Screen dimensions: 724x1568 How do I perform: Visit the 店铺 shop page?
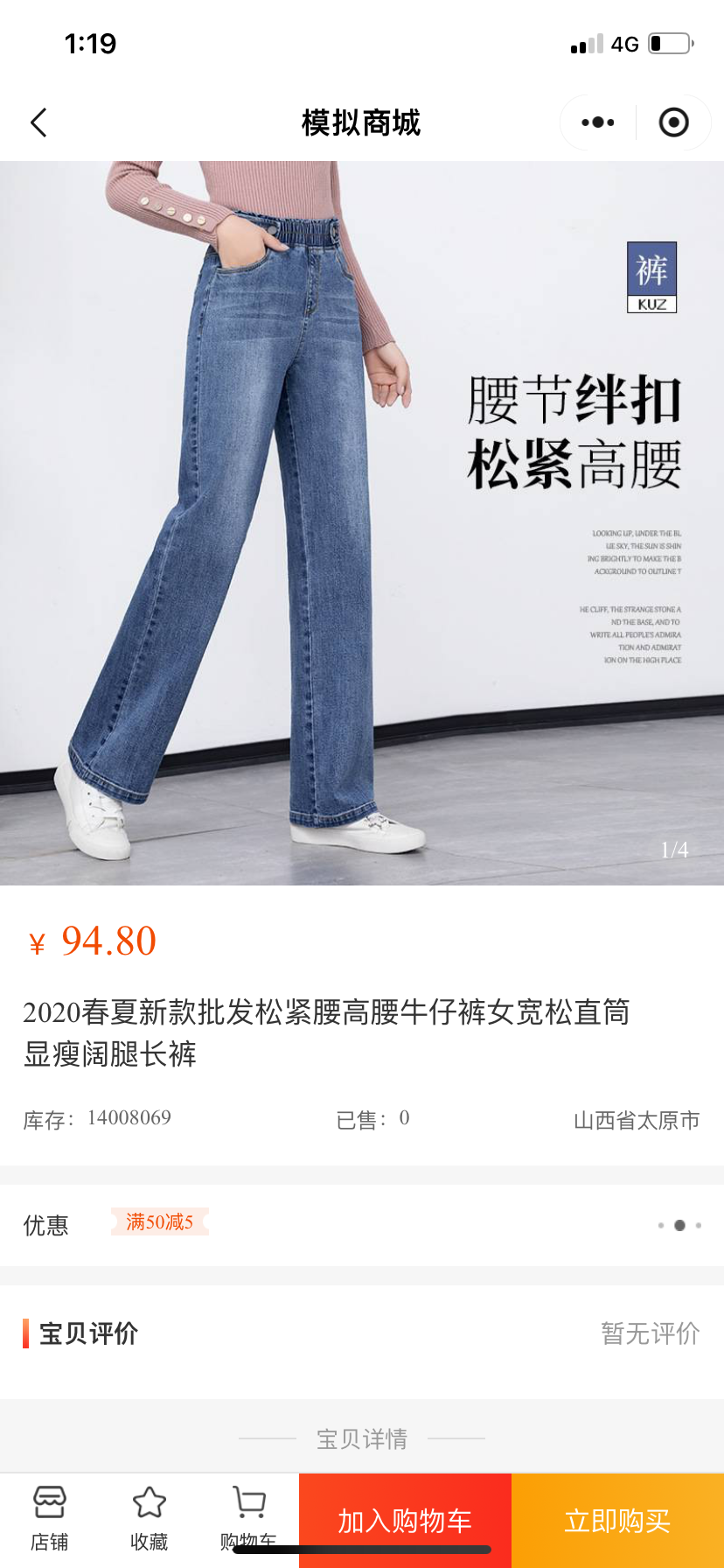(x=50, y=1518)
